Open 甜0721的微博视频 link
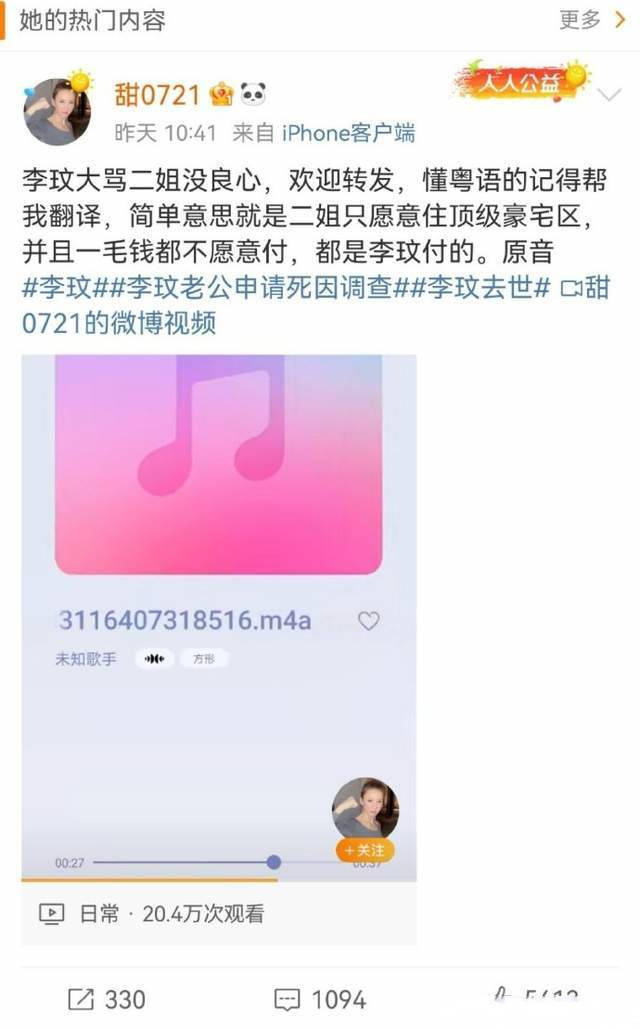 (x=120, y=324)
